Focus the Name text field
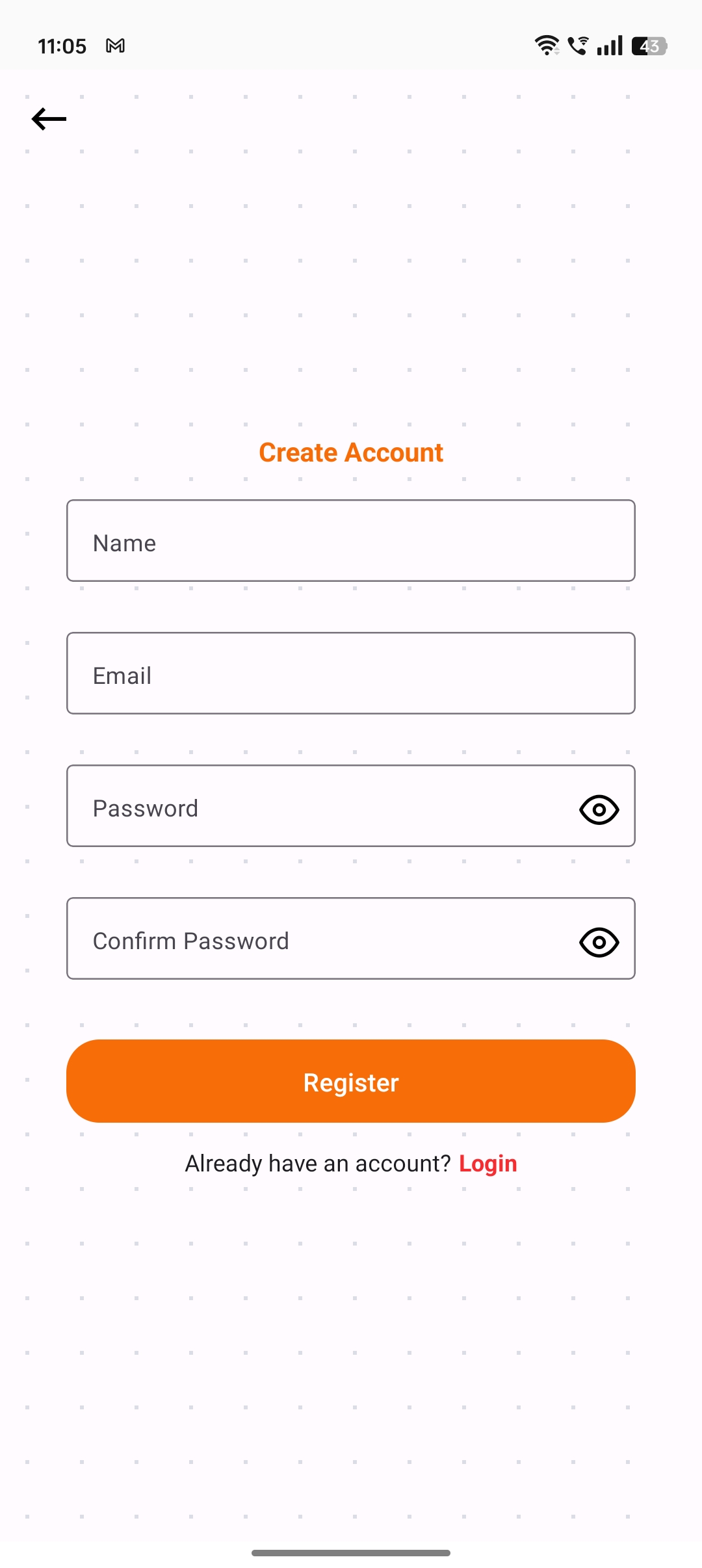The height and width of the screenshot is (1568, 702). [x=351, y=541]
